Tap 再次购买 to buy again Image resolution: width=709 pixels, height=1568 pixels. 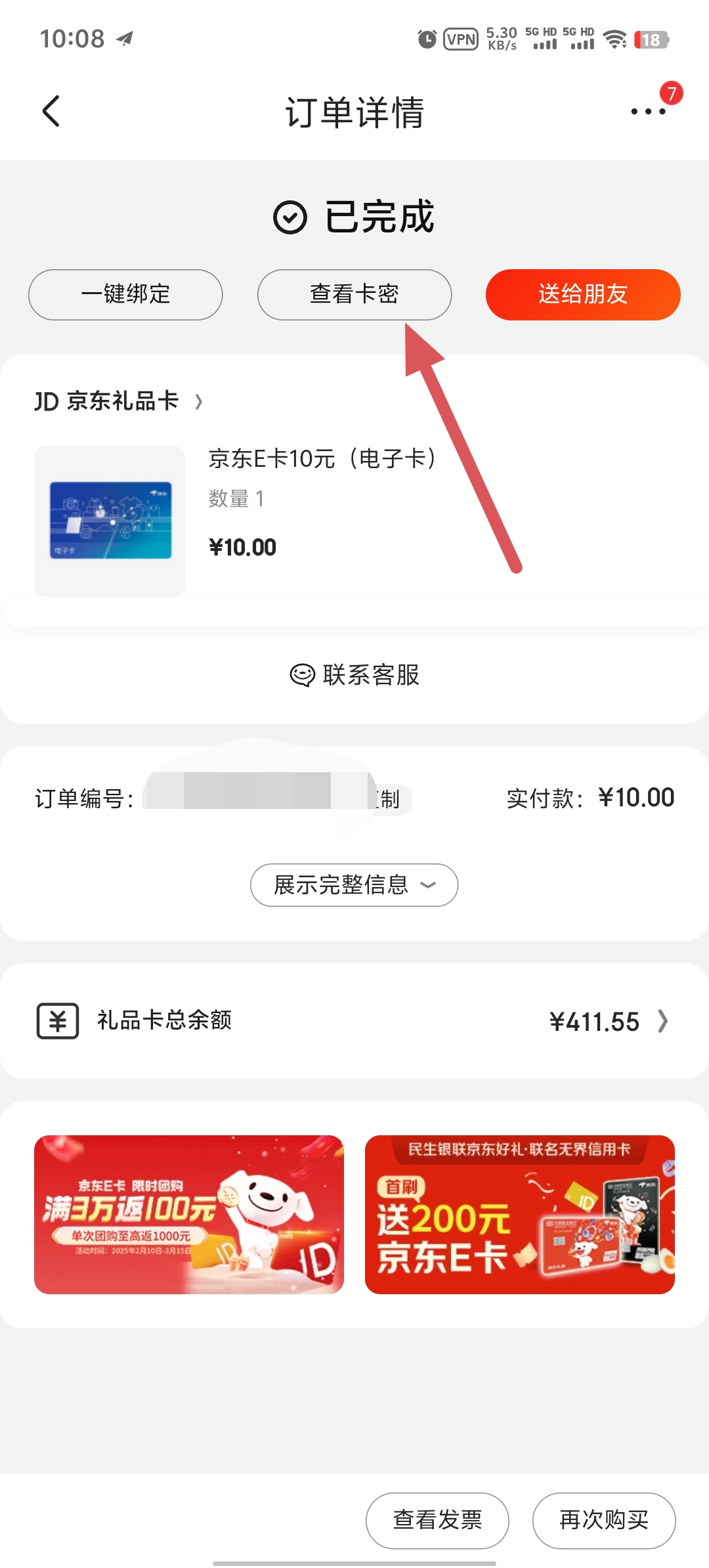[604, 1520]
